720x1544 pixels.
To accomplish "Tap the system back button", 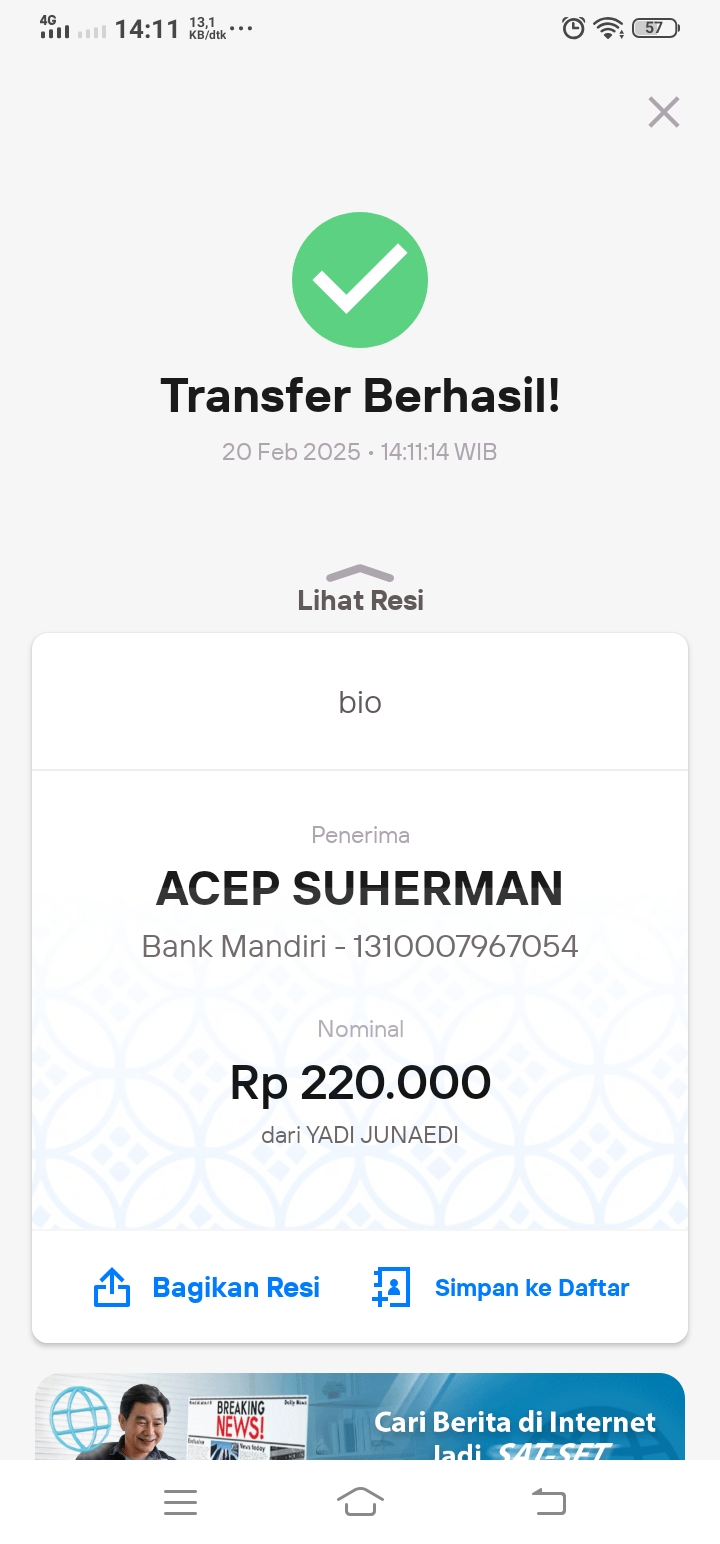I will 548,1502.
